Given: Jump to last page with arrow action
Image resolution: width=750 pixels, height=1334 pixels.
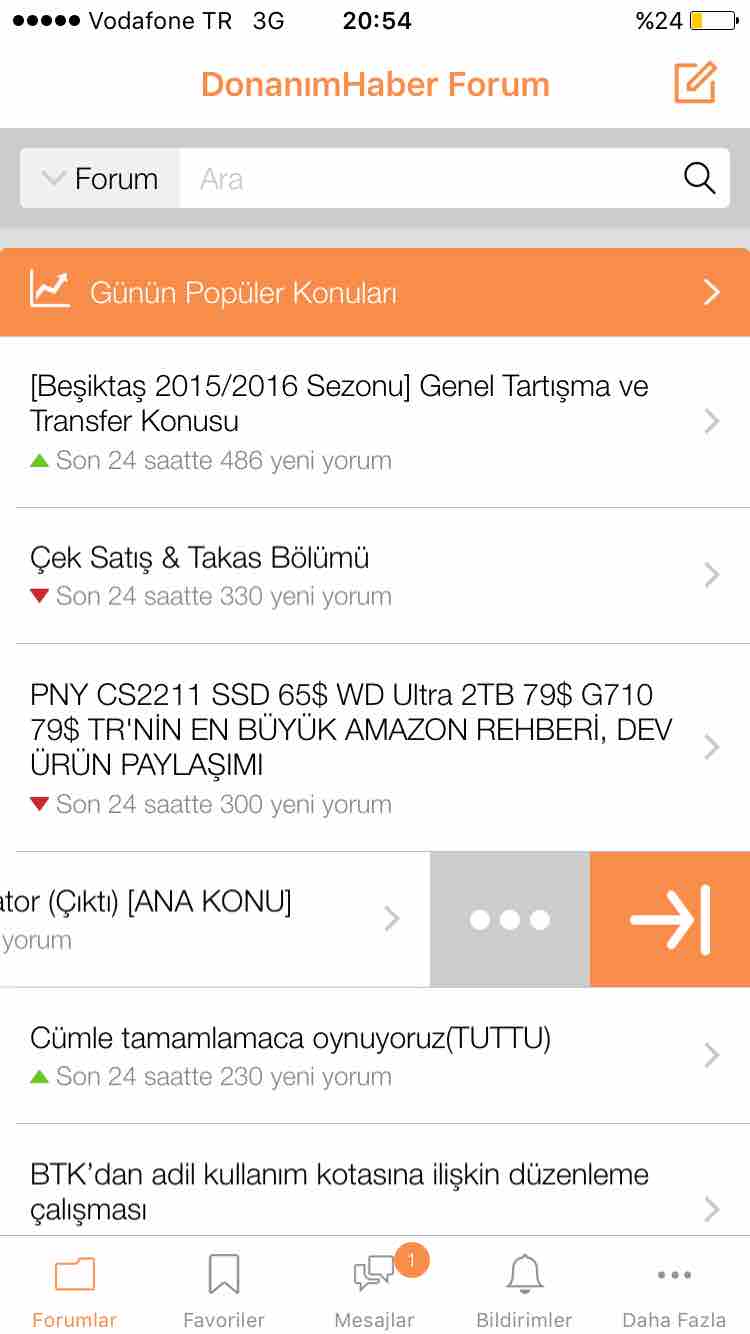Looking at the screenshot, I should (x=670, y=920).
